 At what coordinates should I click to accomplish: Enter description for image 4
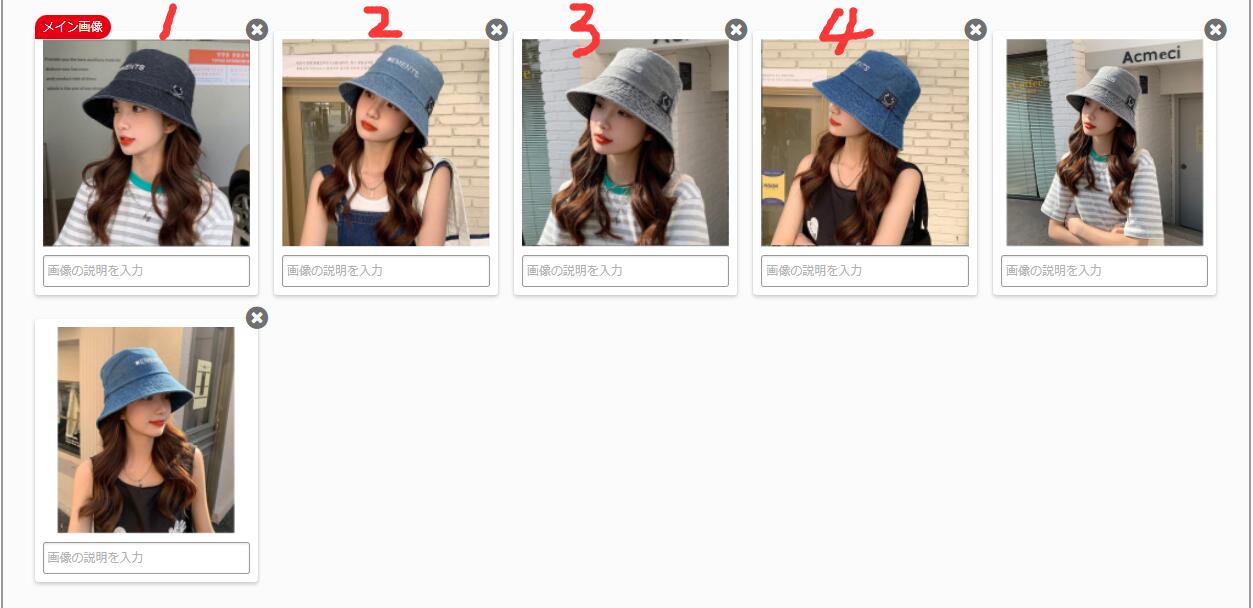[865, 271]
